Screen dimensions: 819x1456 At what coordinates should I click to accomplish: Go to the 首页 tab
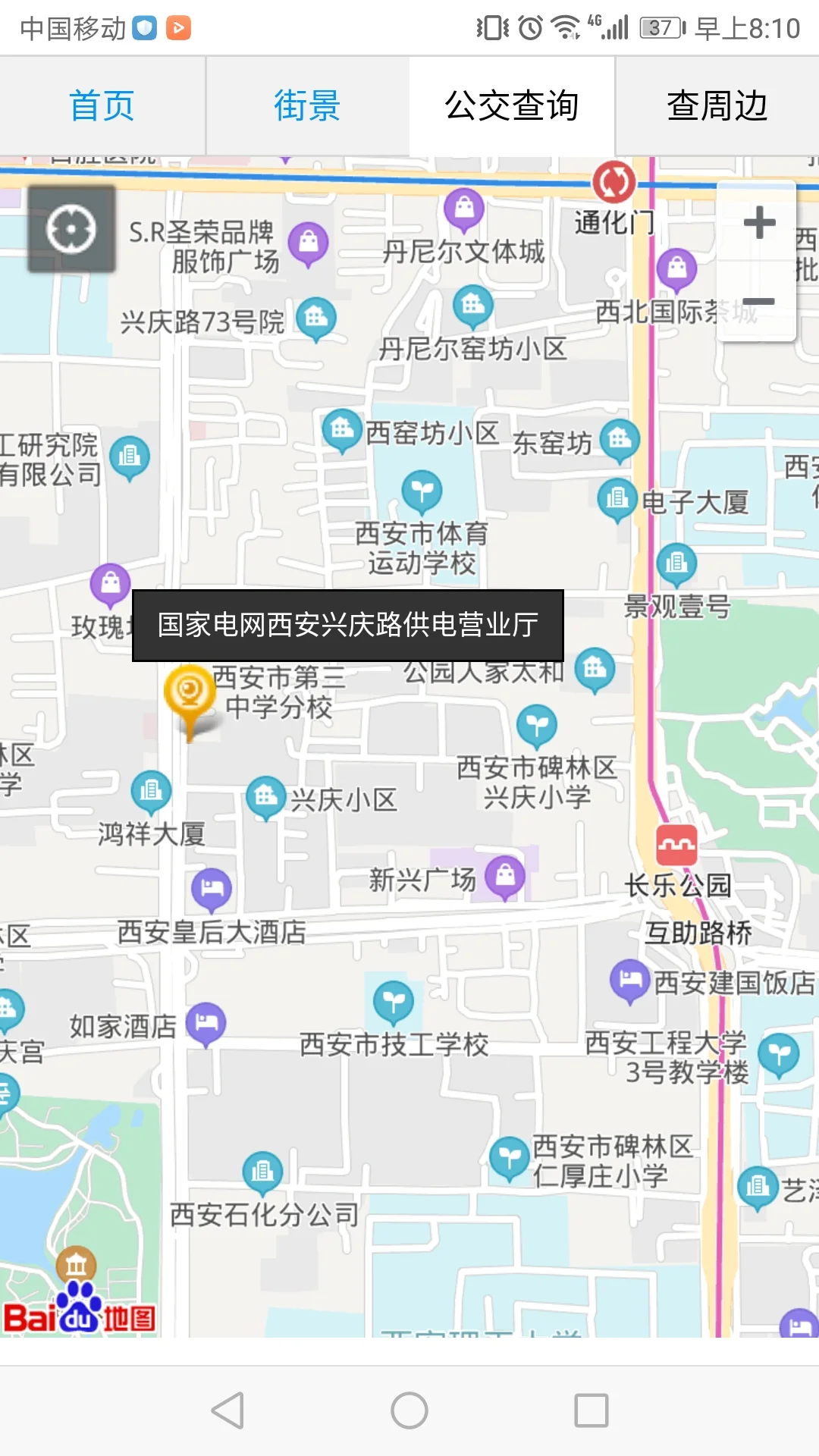pyautogui.click(x=102, y=105)
